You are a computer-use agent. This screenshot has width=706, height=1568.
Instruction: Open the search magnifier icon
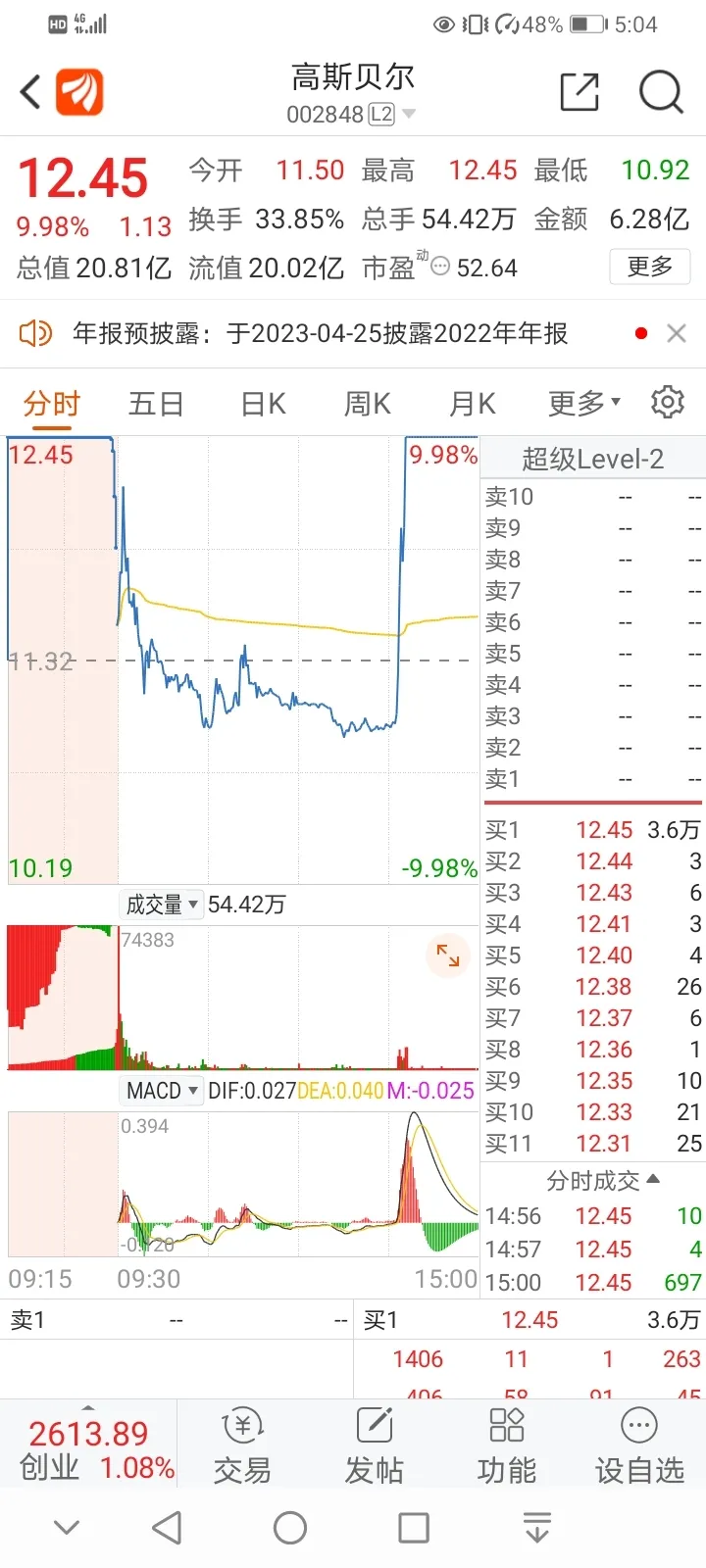tap(661, 93)
